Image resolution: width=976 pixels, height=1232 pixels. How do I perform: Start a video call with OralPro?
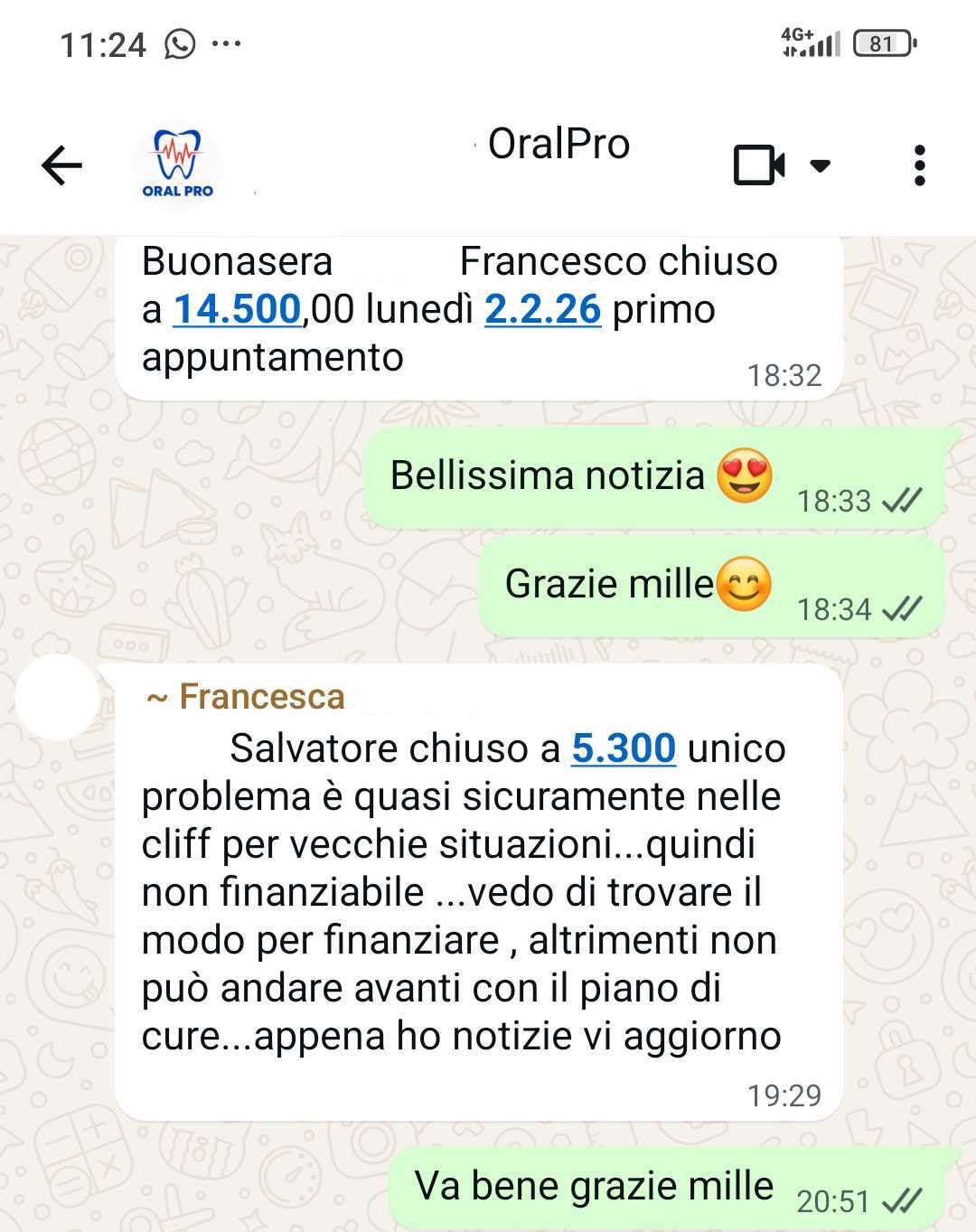tap(758, 165)
